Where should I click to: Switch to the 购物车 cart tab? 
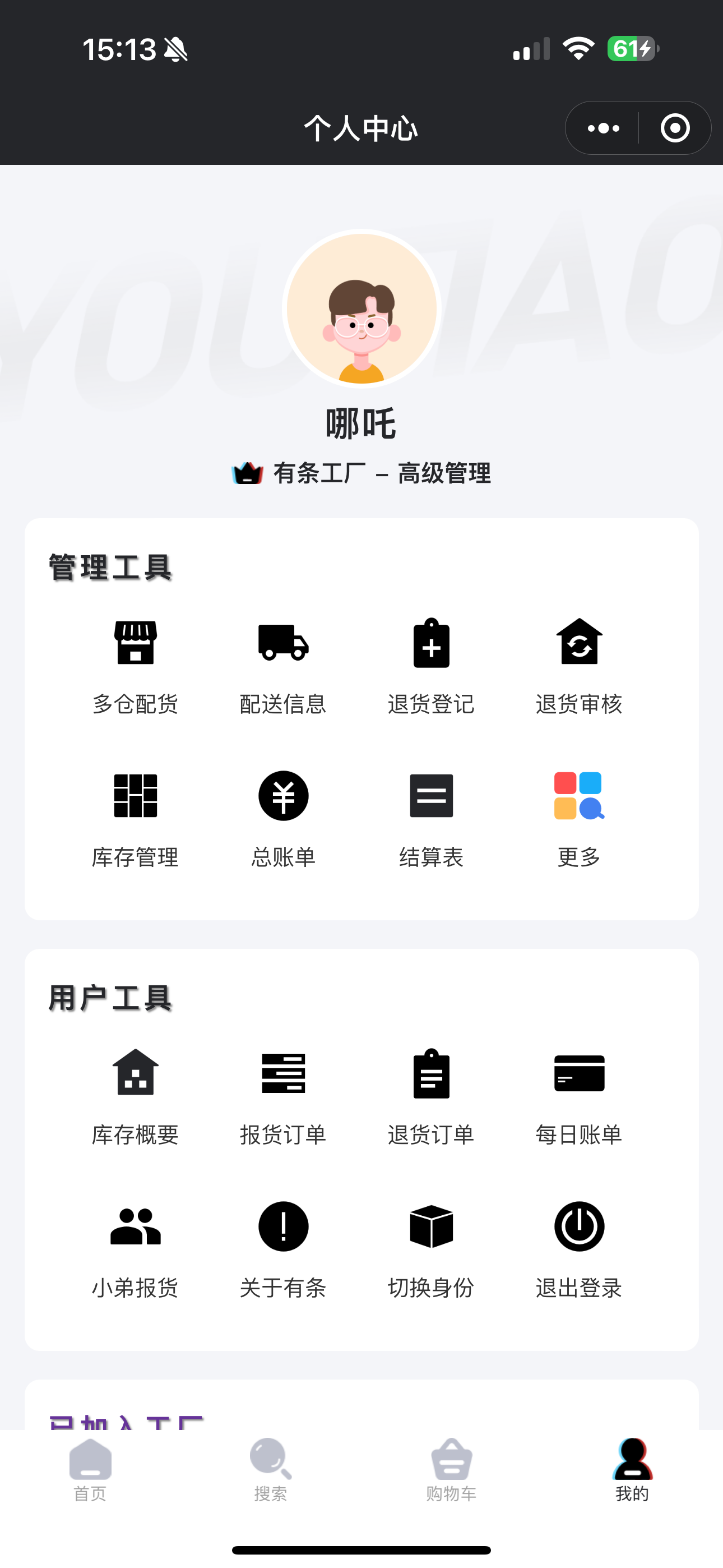pos(451,1470)
